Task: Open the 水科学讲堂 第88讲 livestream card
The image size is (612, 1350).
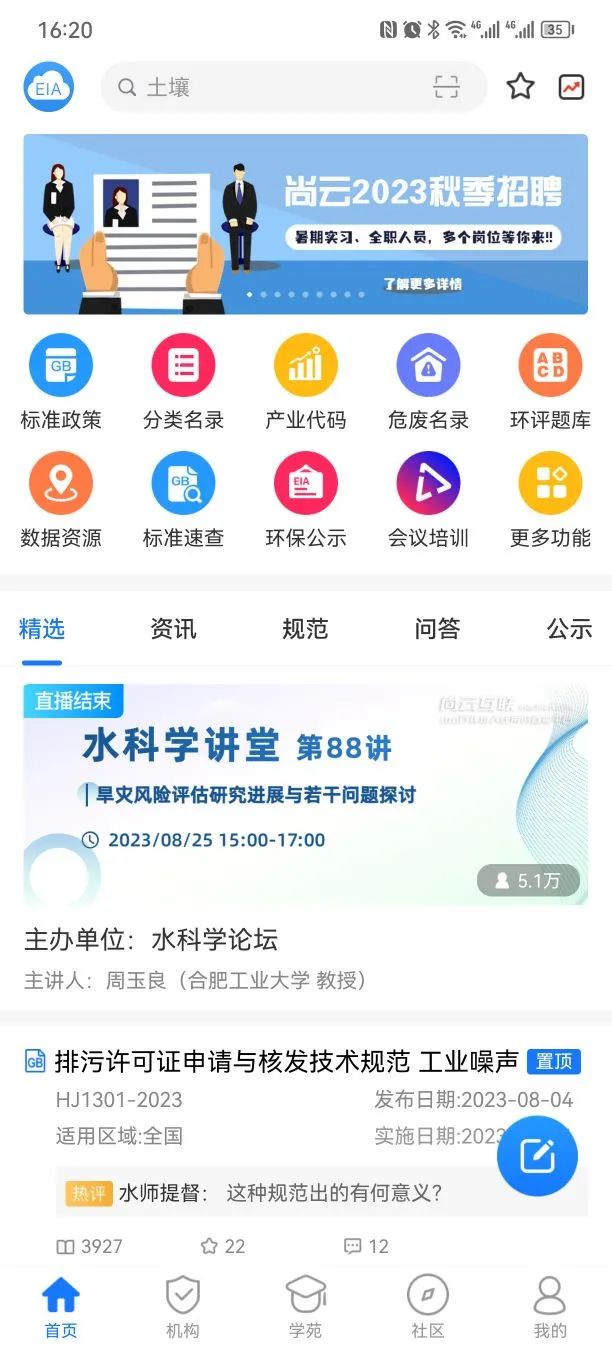Action: [x=306, y=796]
